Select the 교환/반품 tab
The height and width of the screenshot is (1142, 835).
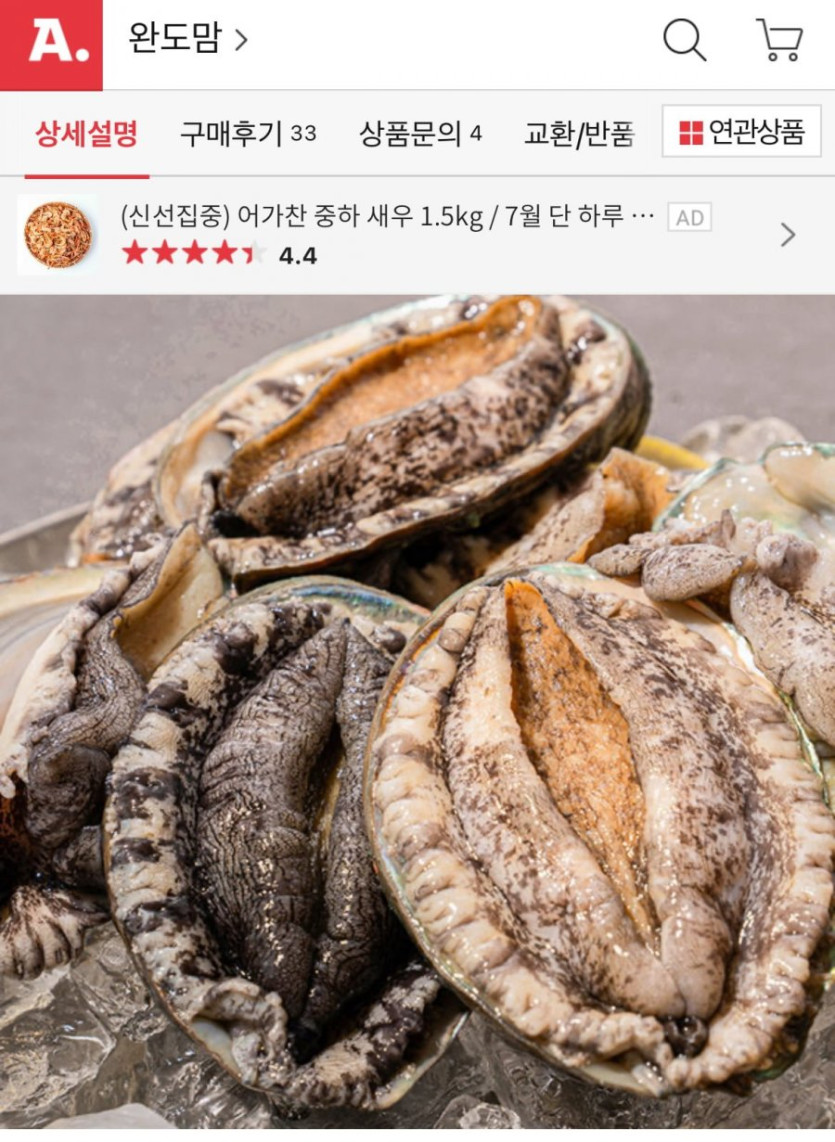[579, 133]
